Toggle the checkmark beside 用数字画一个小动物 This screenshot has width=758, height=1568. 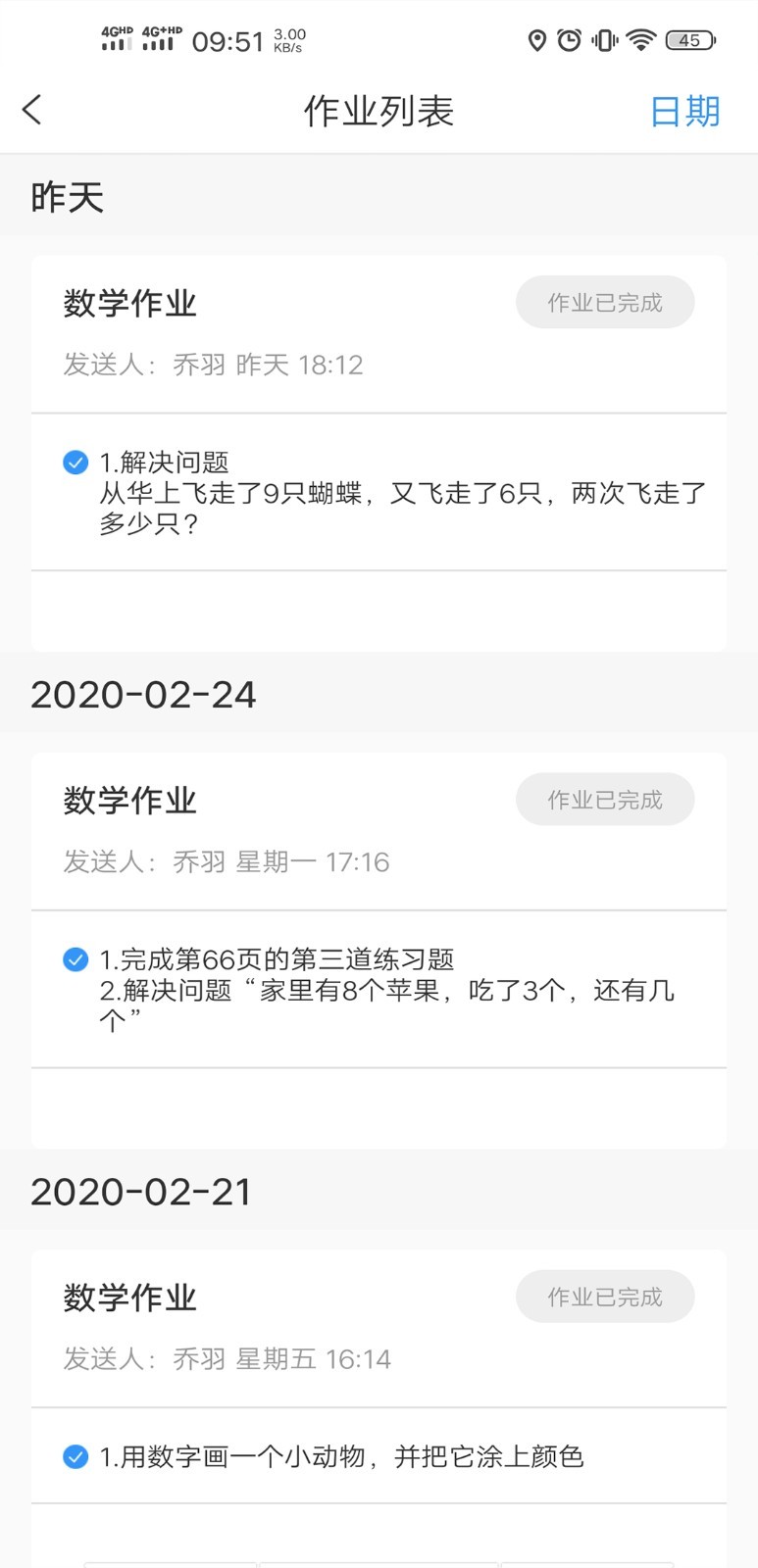coord(76,1457)
